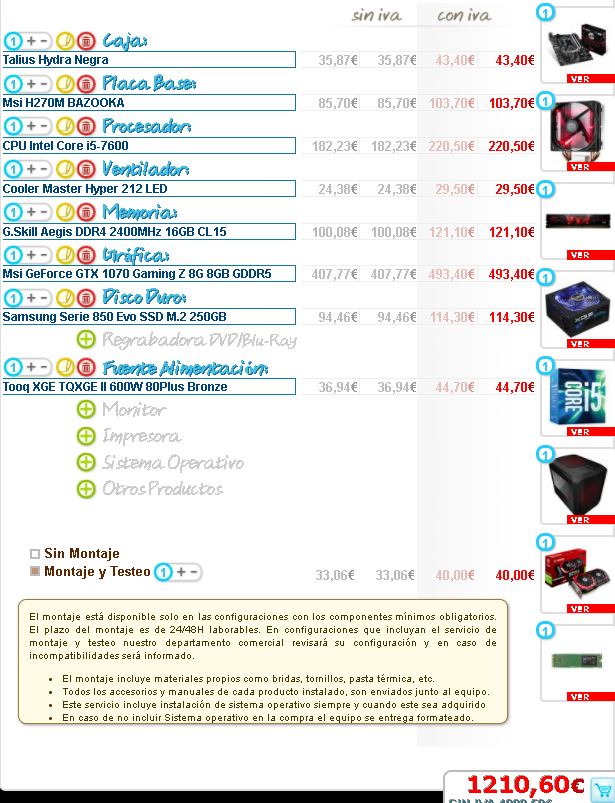Add a Sistema Operativo

(86, 463)
